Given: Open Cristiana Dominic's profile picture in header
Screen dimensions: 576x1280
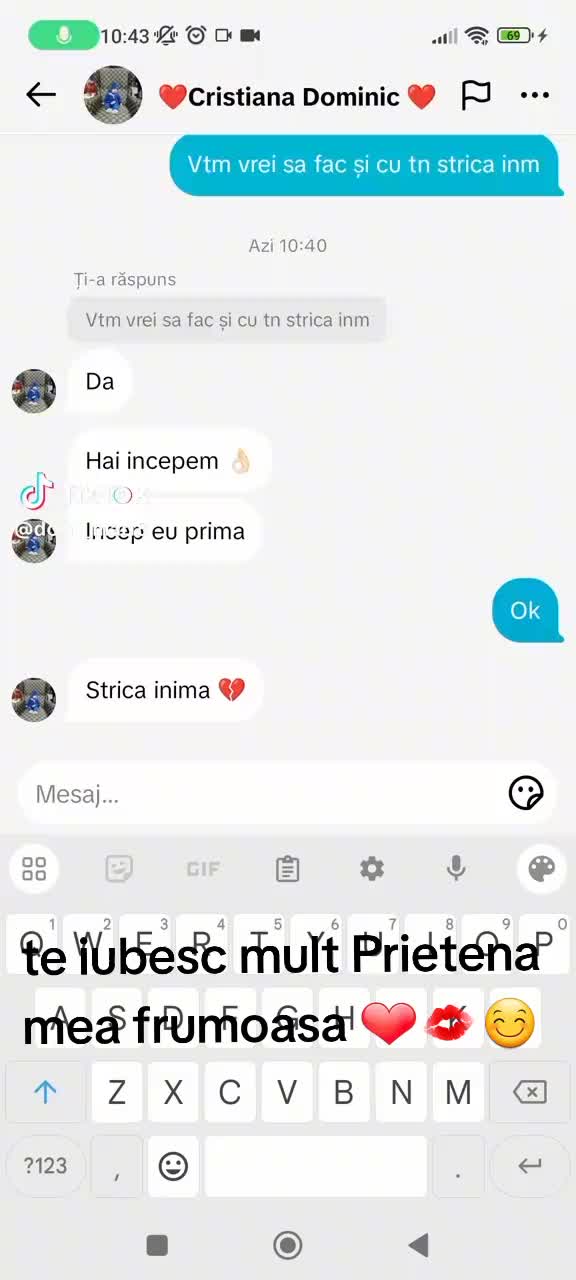Looking at the screenshot, I should click(113, 96).
